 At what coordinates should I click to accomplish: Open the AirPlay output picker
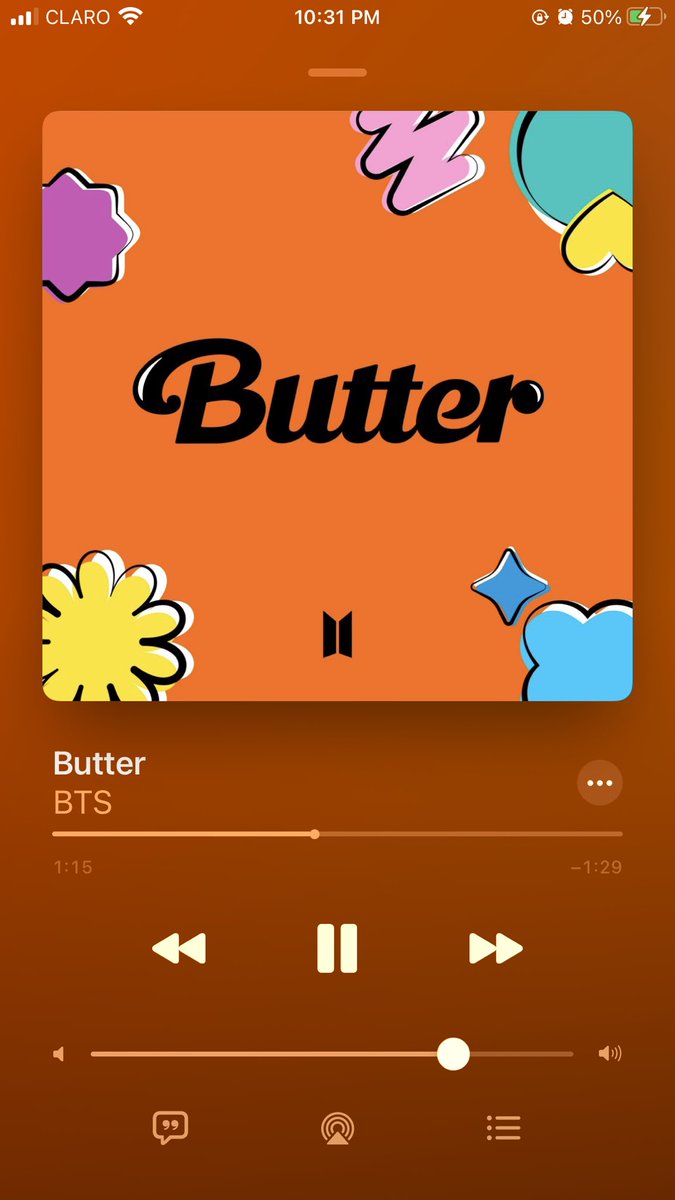coord(337,1128)
